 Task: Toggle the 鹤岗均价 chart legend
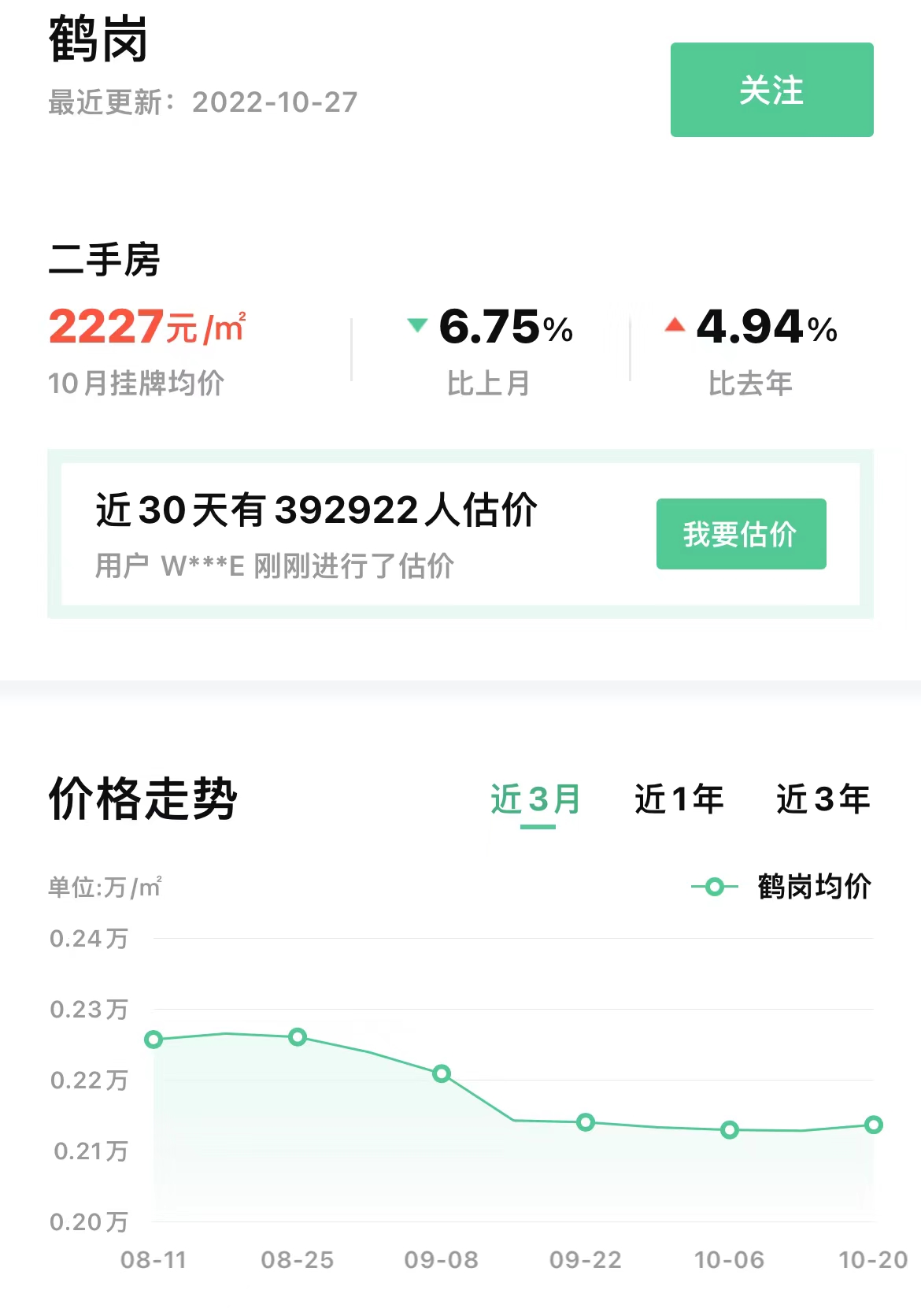(x=781, y=887)
